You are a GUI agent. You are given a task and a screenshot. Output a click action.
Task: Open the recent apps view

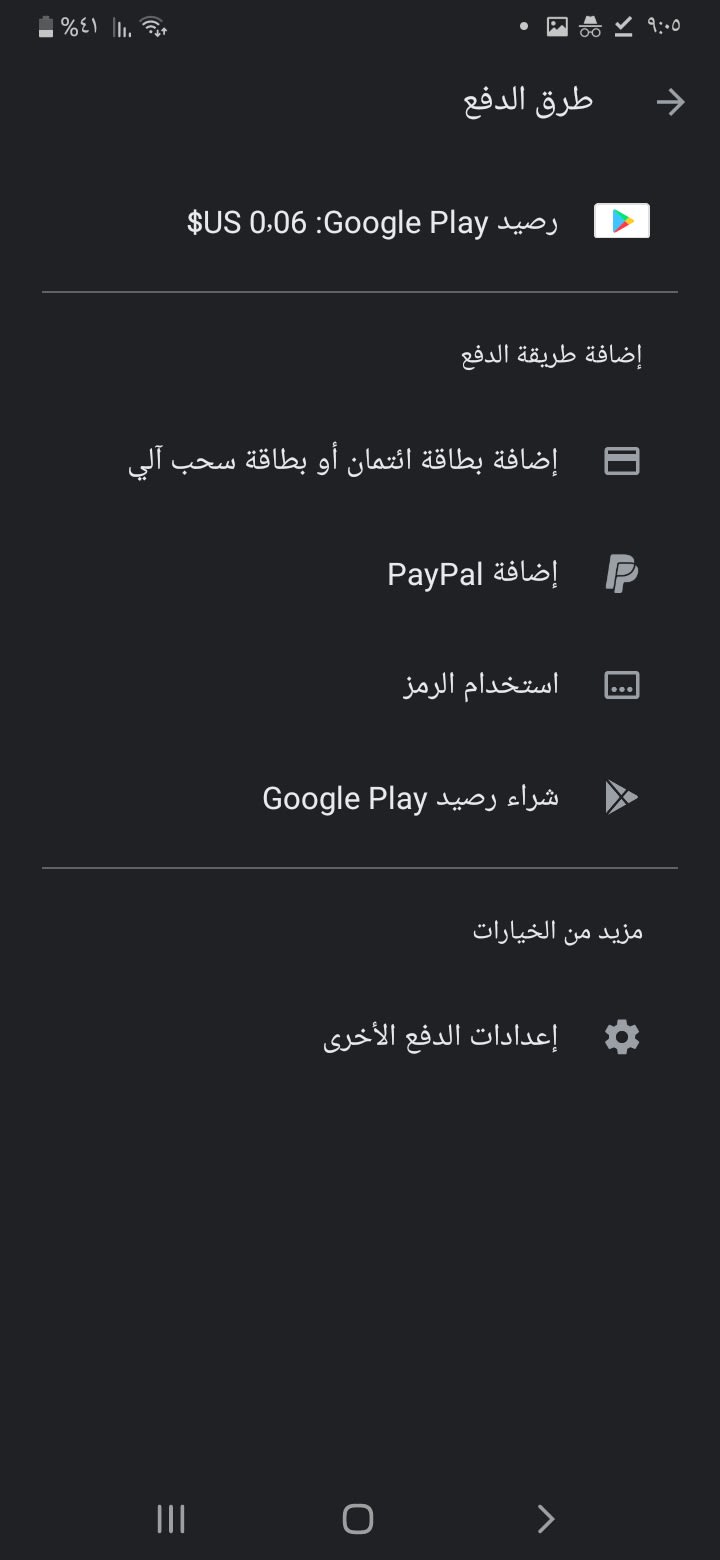pyautogui.click(x=171, y=1519)
